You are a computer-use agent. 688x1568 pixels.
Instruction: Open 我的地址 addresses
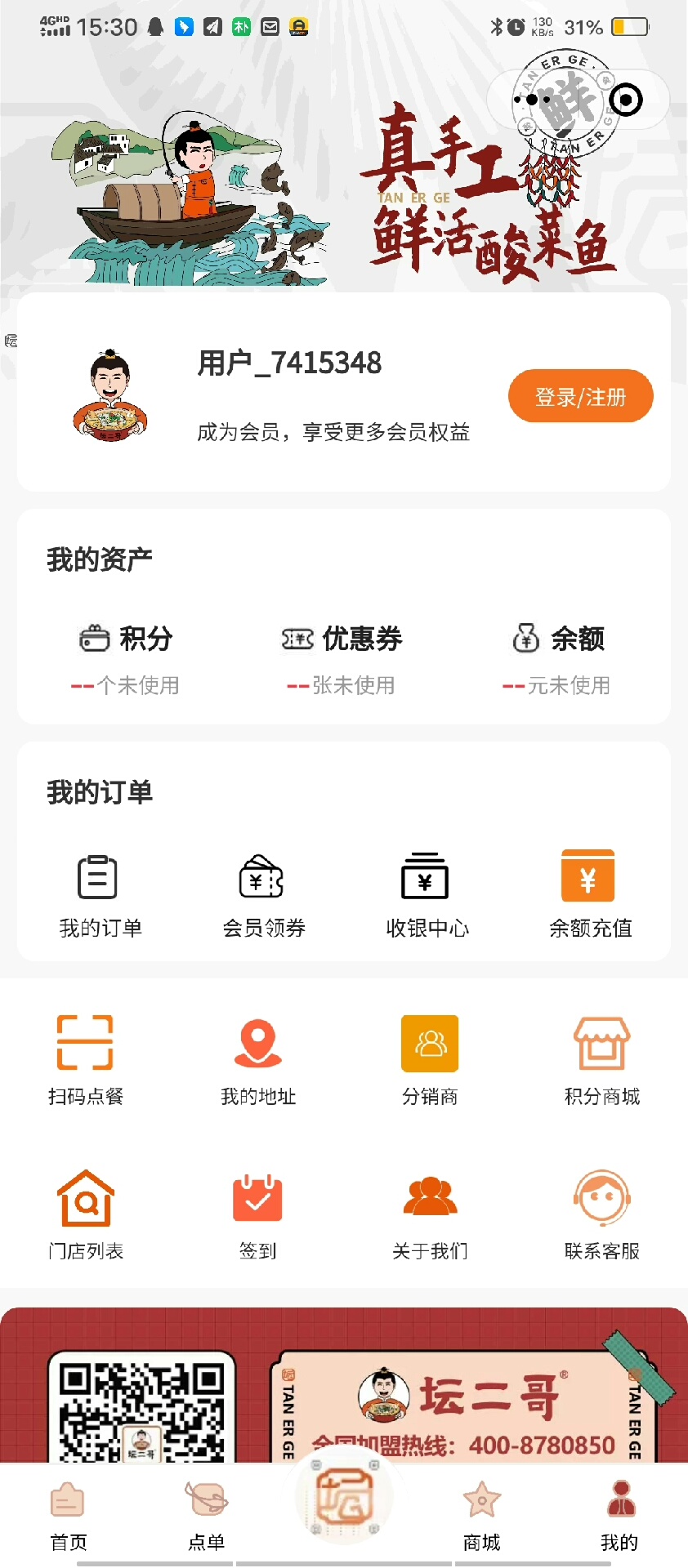[x=258, y=1059]
